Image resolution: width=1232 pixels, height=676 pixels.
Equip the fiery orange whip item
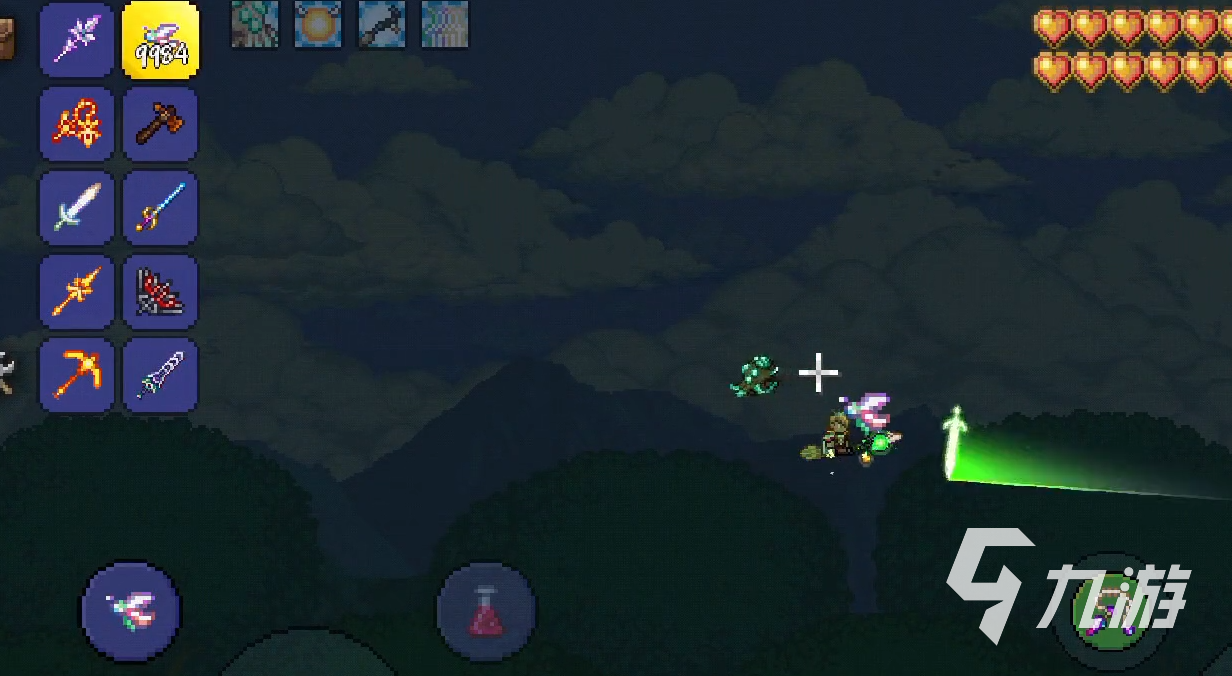77,124
